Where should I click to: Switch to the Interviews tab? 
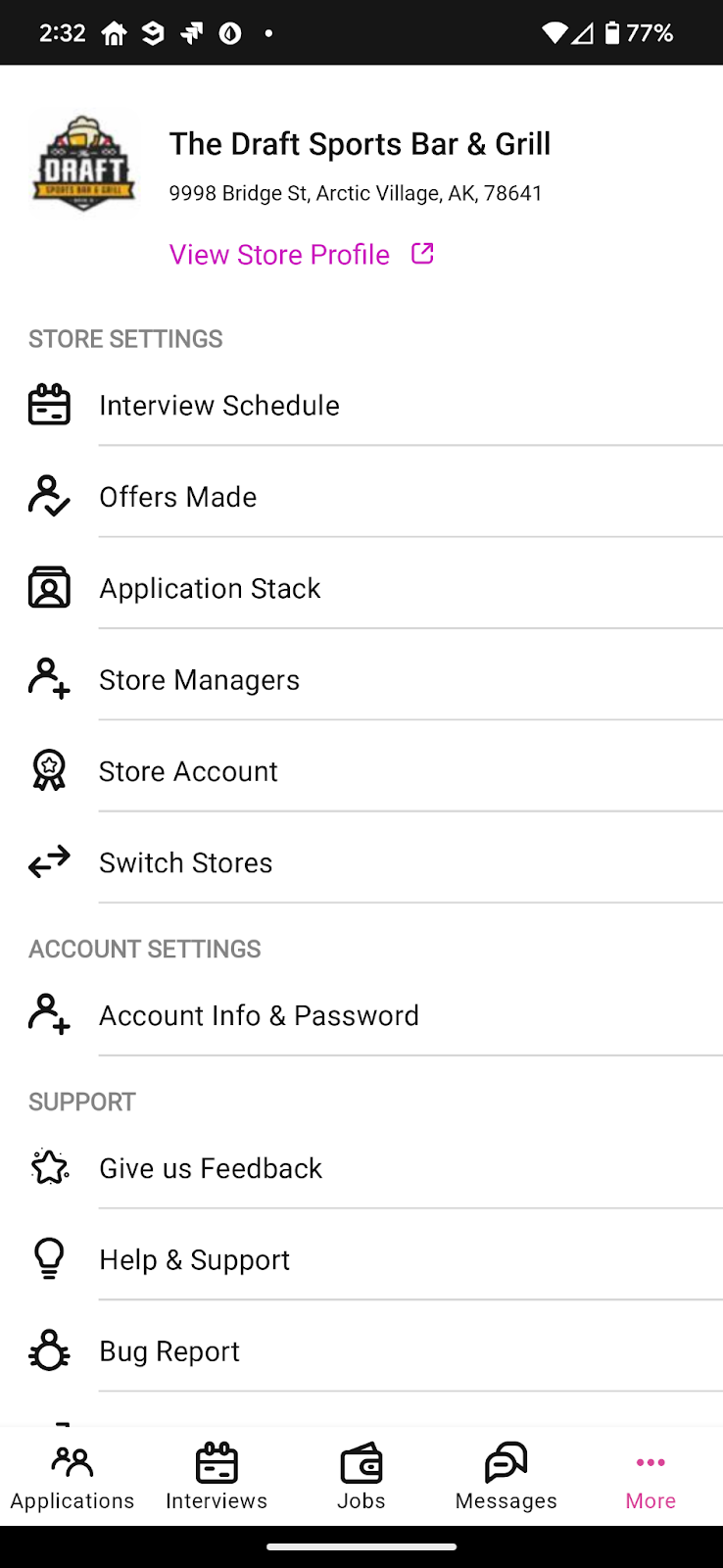217,1476
